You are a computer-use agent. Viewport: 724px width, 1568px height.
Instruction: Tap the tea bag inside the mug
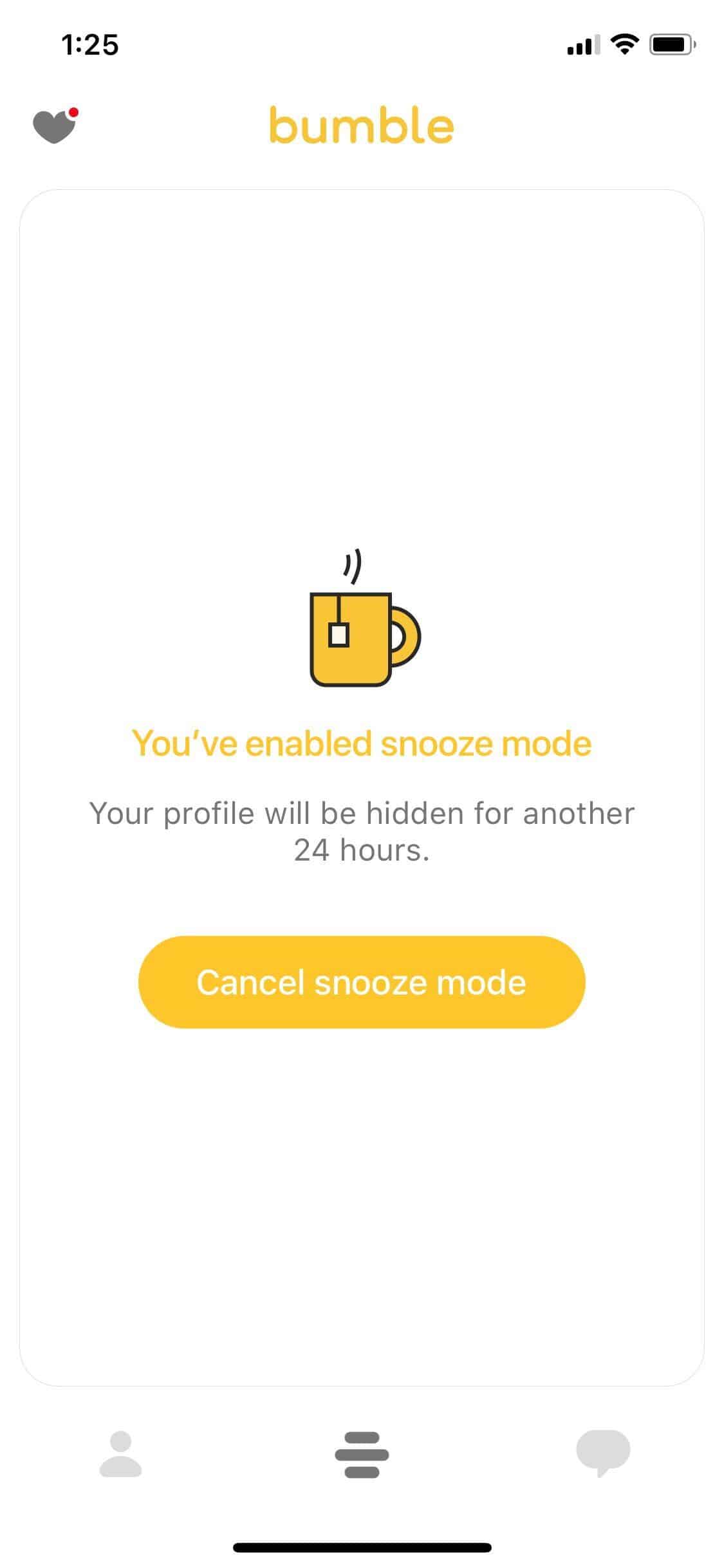pos(337,634)
